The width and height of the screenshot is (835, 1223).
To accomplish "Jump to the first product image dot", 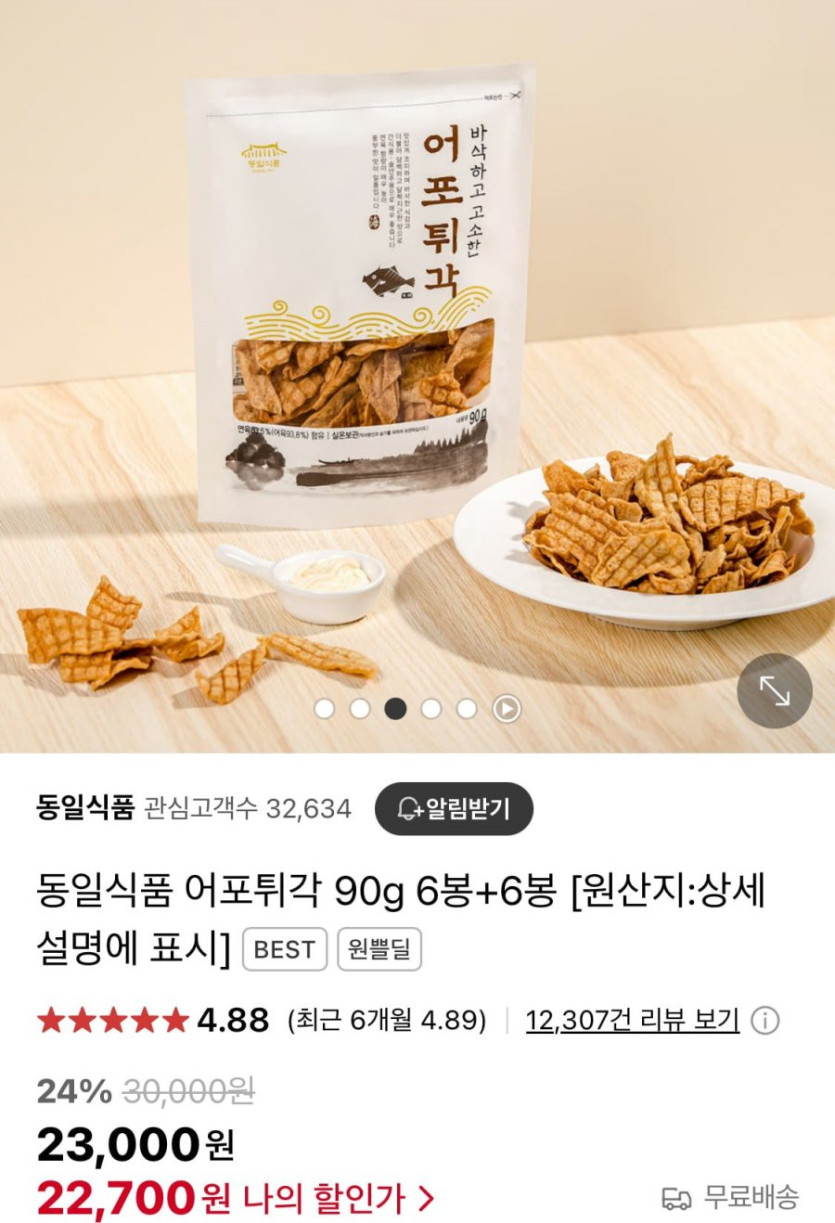I will tap(324, 709).
